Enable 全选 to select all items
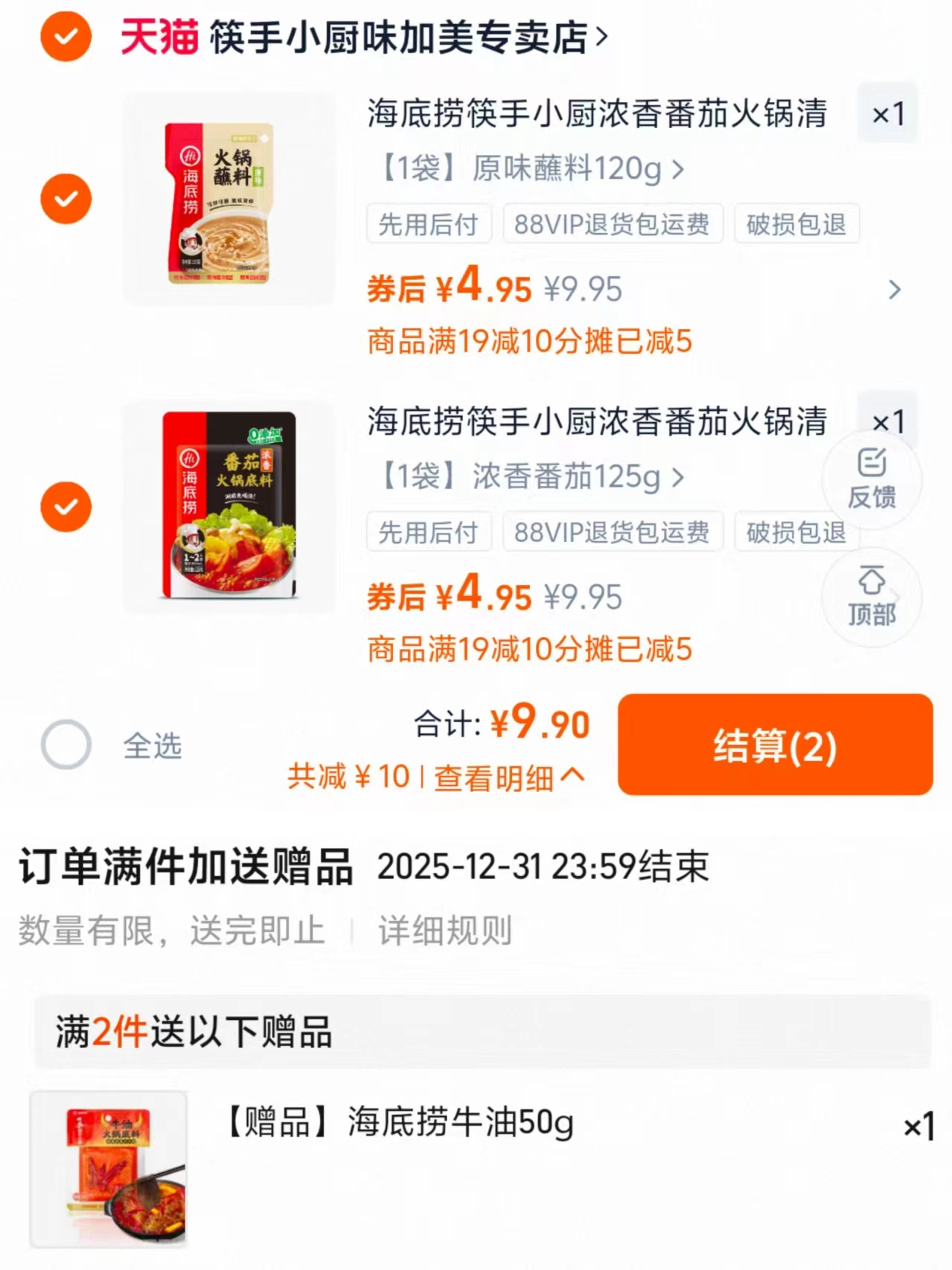 66,745
